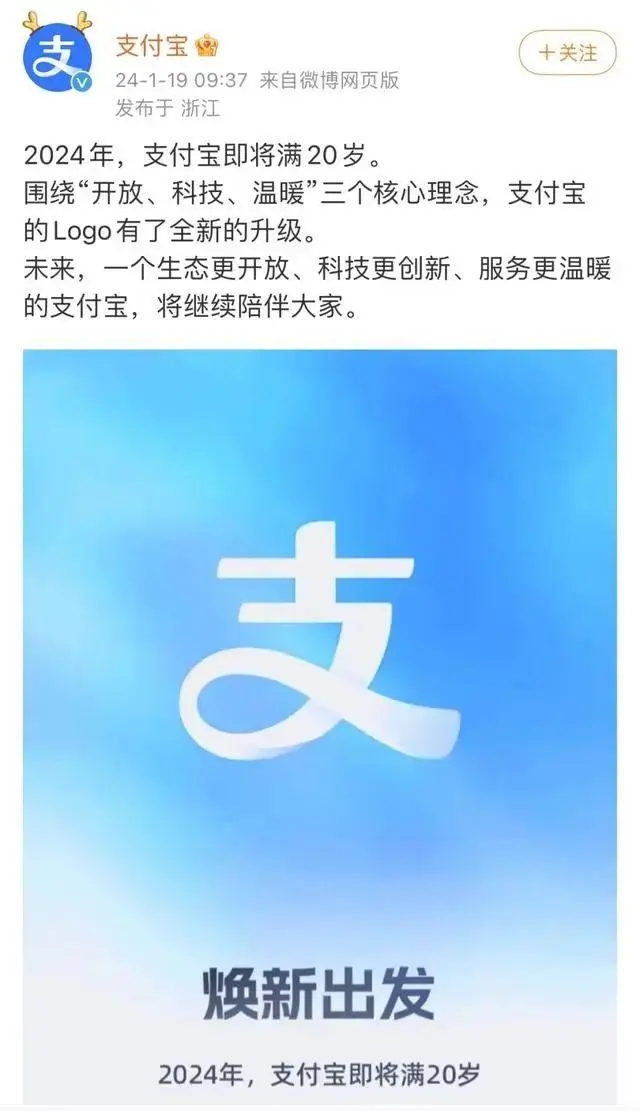Open the 支付宝 account name link
The image size is (640, 1111).
point(151,45)
